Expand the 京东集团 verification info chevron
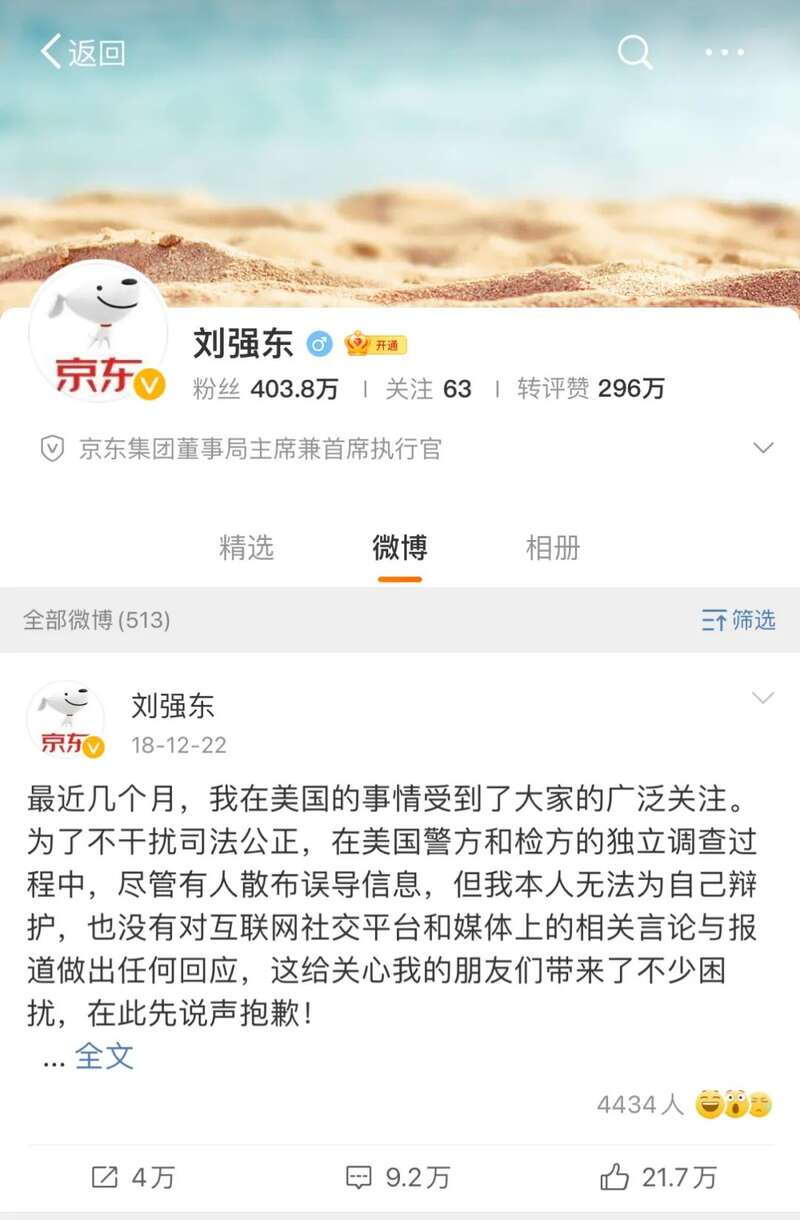 pos(763,448)
